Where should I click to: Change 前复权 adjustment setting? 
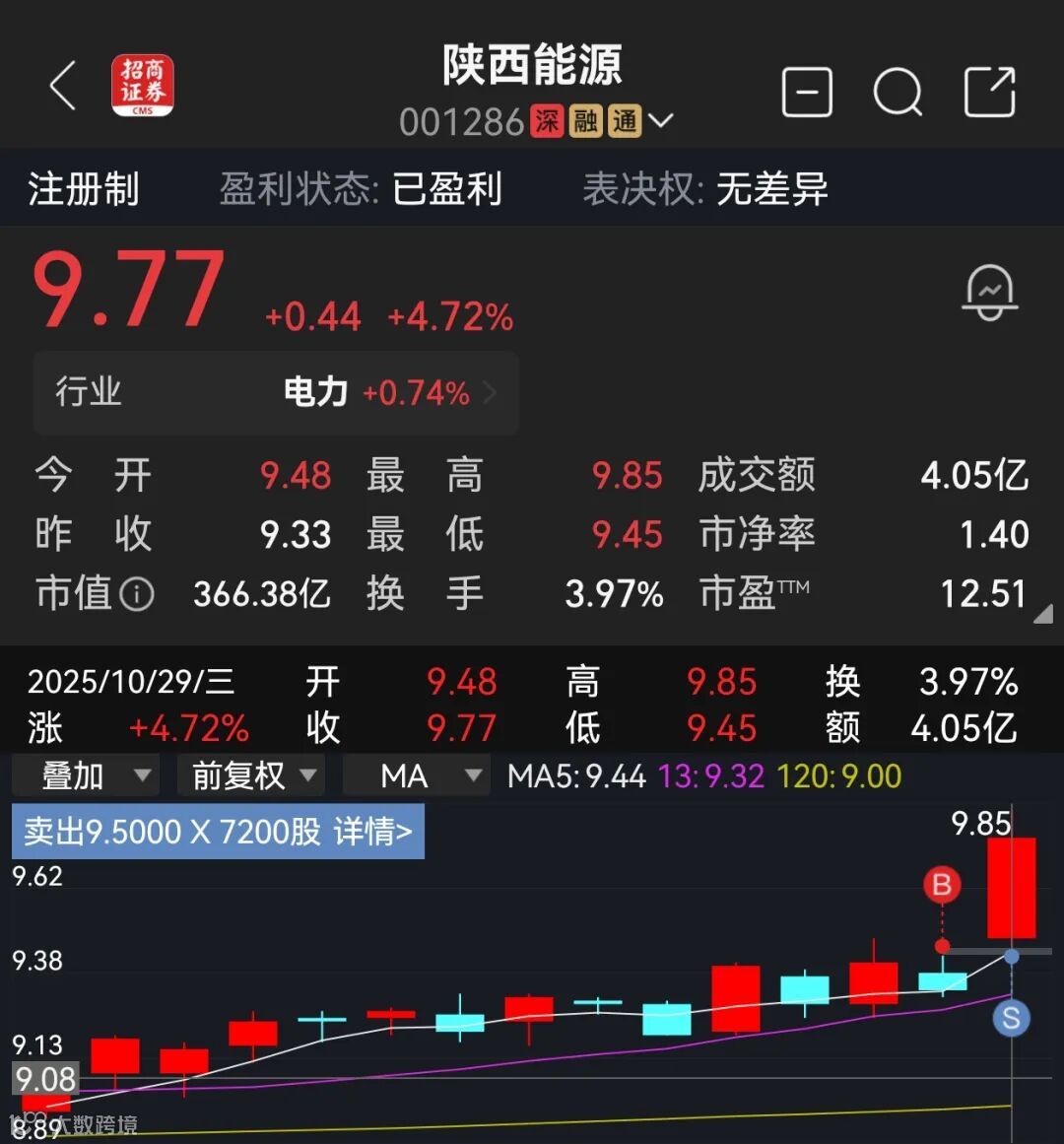[252, 776]
